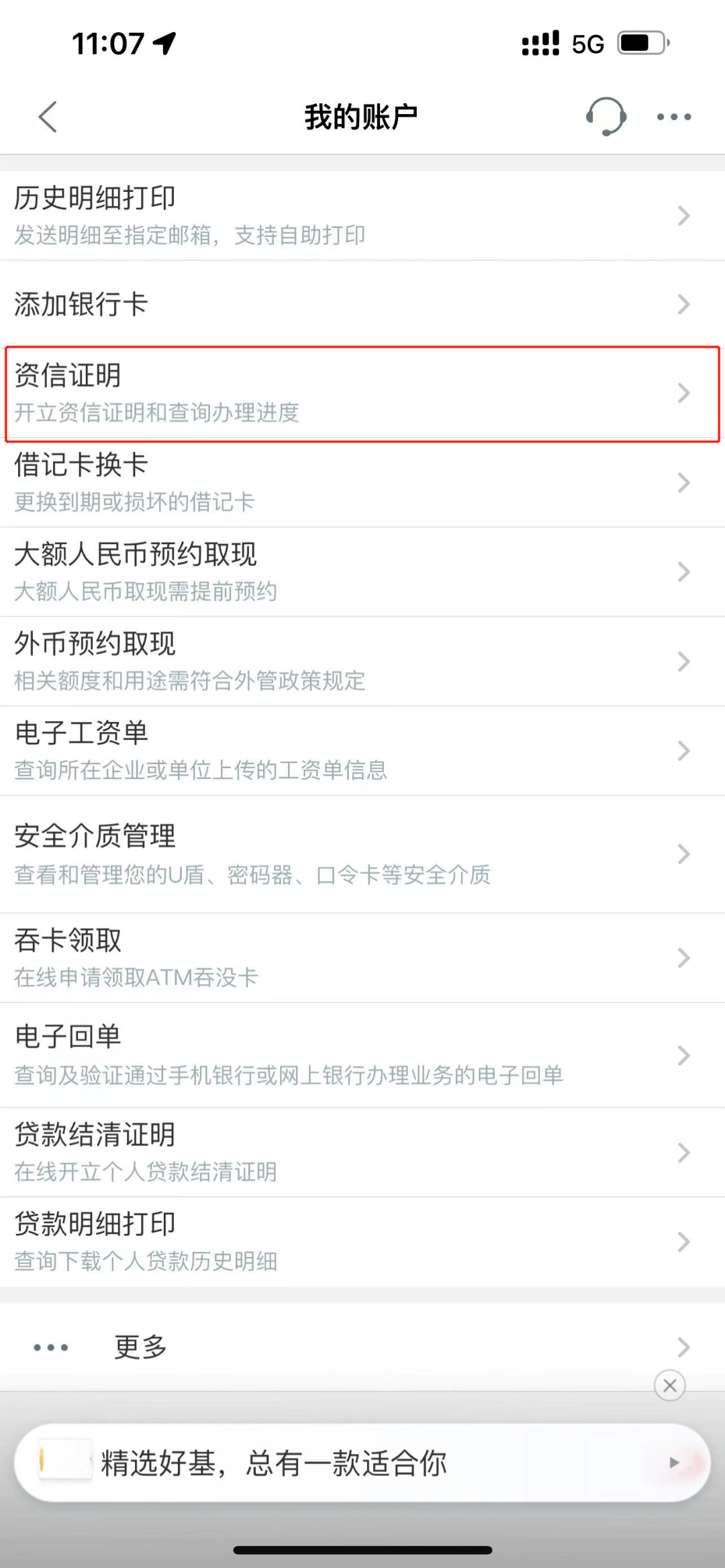Open 吞卡领取

362,957
